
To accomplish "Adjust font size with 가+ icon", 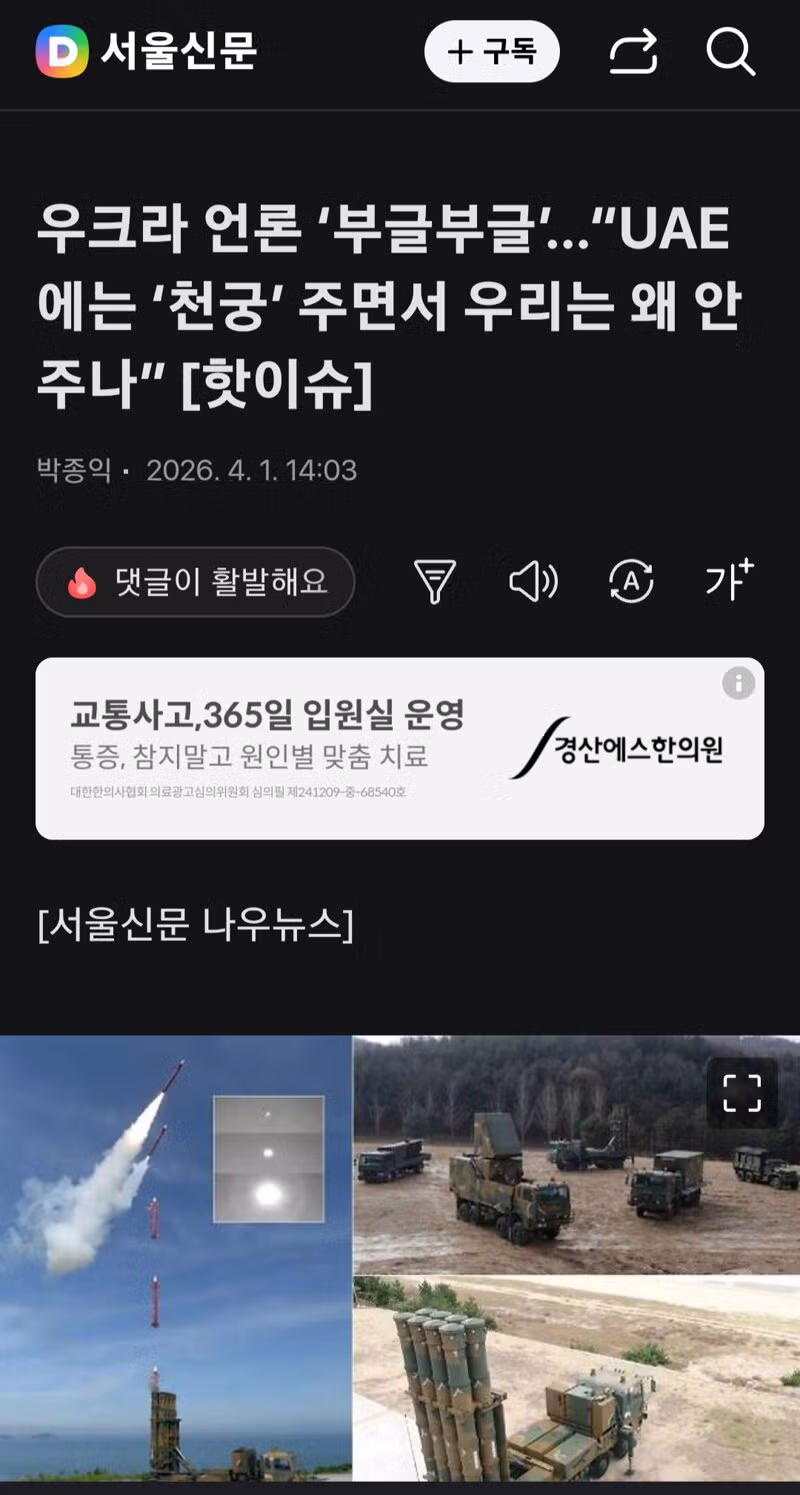I will pyautogui.click(x=729, y=580).
